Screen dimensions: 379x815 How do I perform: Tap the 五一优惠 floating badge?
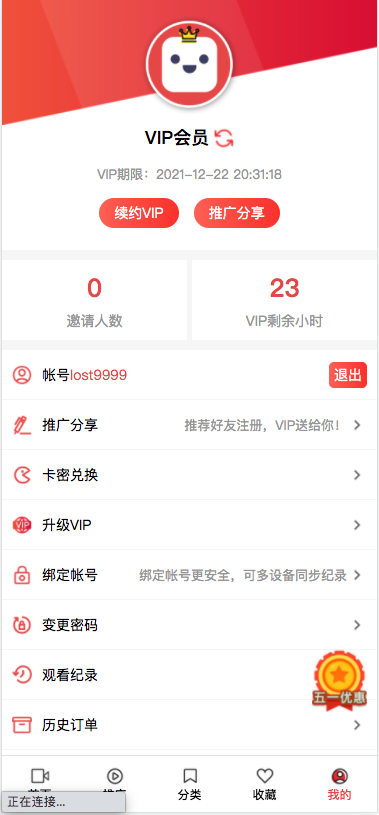(339, 680)
